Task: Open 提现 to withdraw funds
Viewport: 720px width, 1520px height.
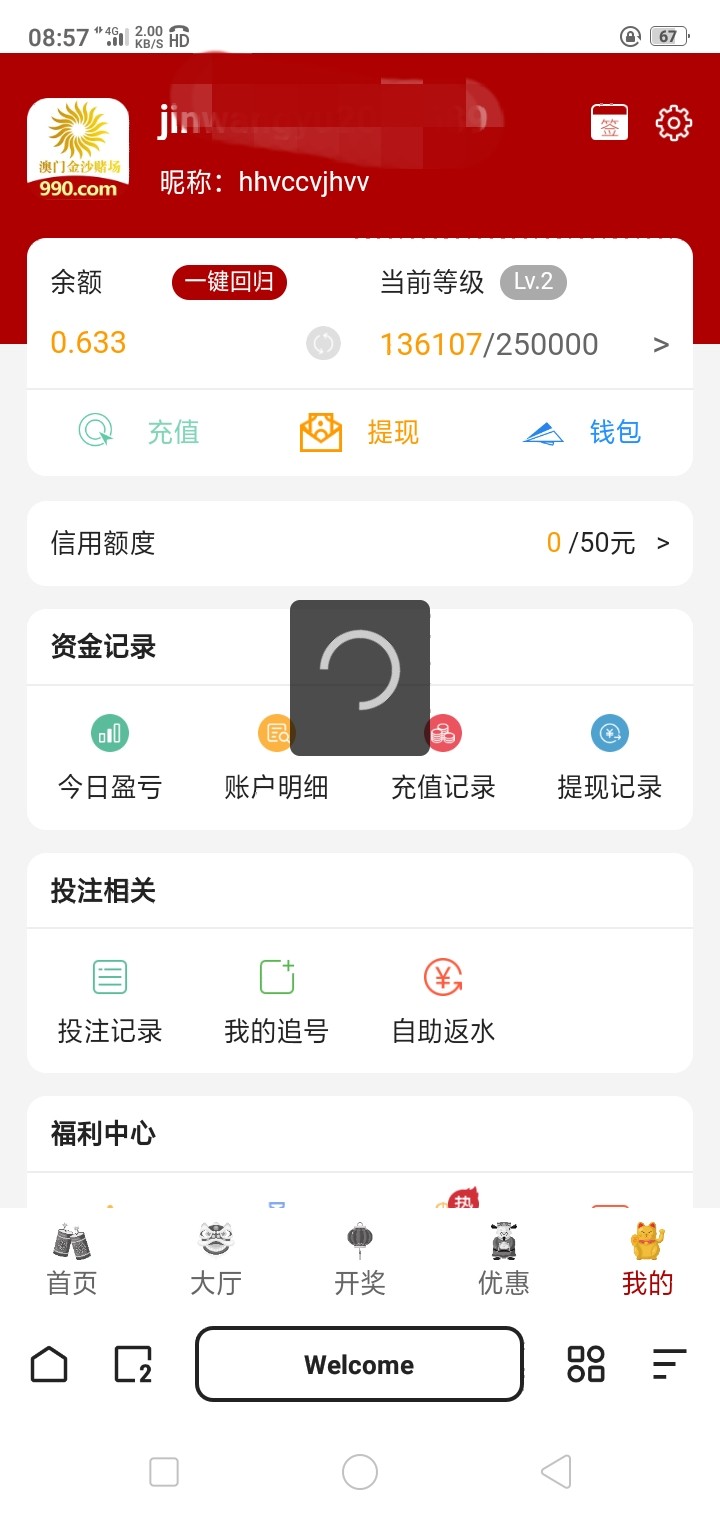Action: [360, 432]
